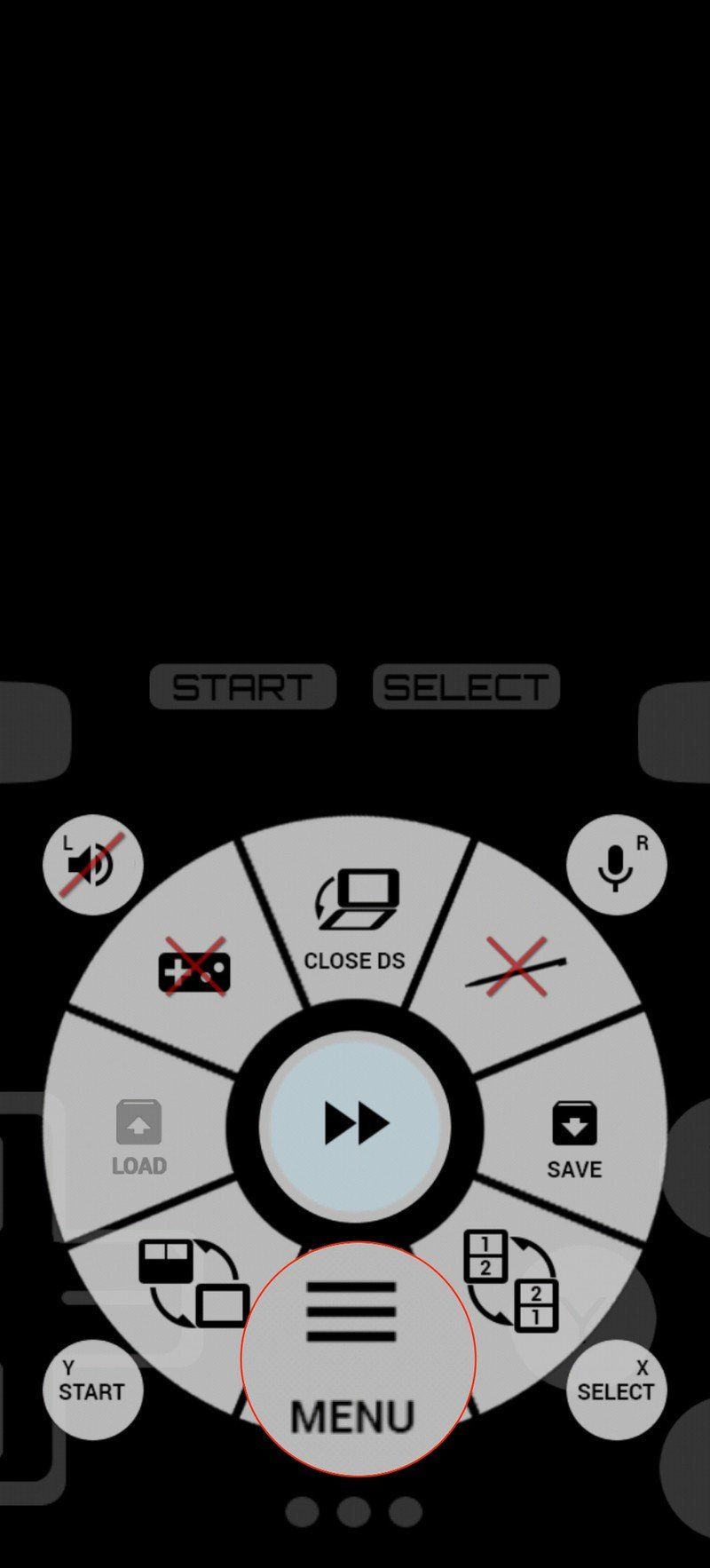Toggle sound mute speaker icon

point(92,865)
